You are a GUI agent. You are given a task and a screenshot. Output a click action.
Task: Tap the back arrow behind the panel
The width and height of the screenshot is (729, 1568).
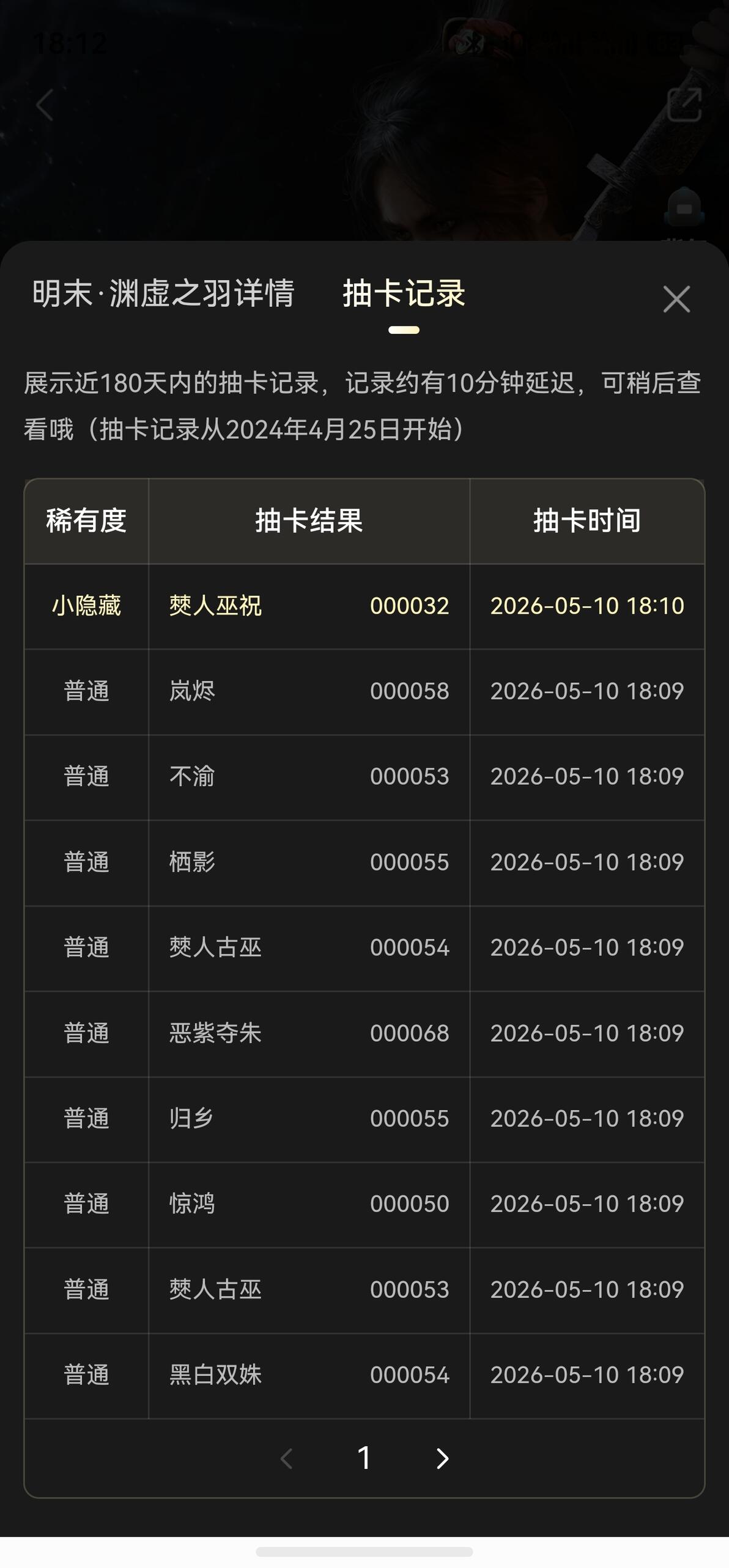45,105
